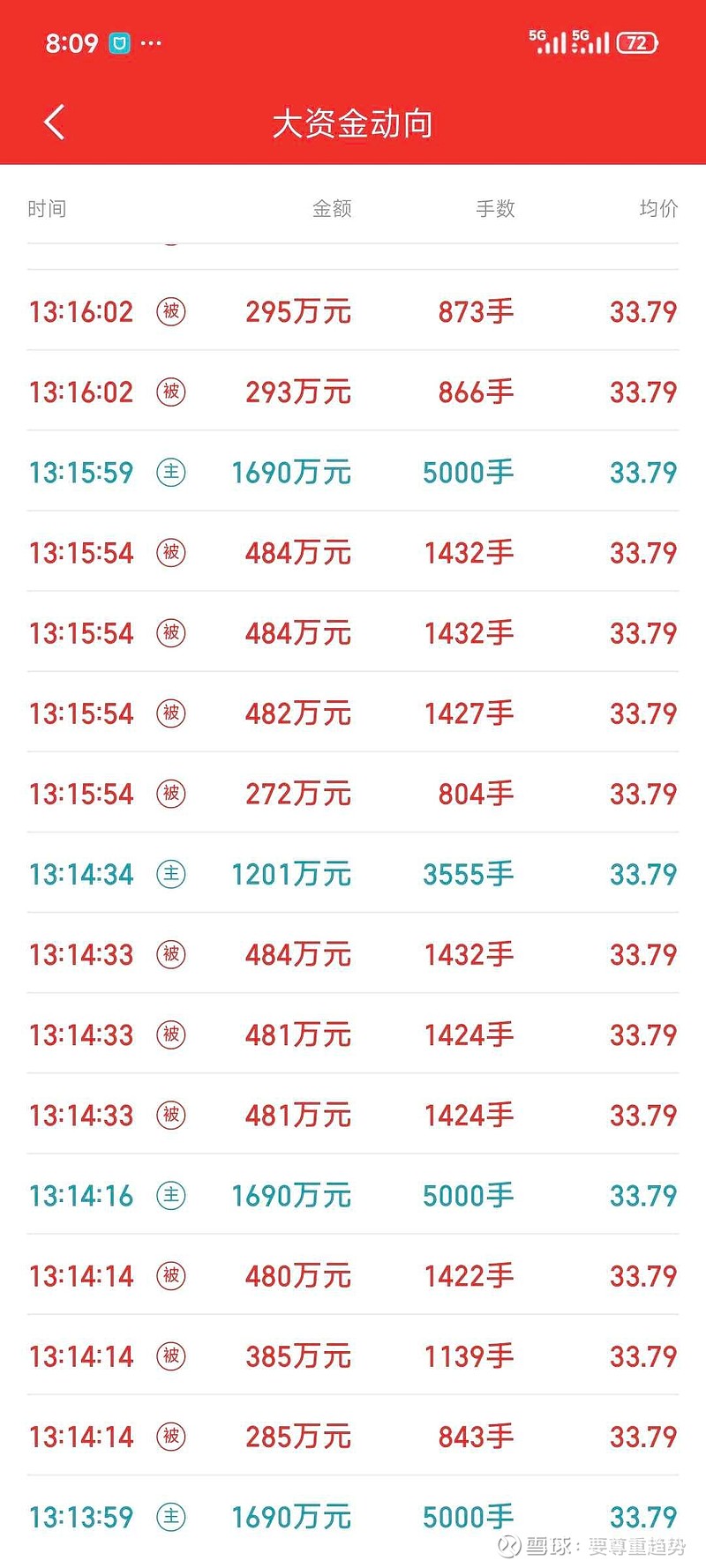Tap the 主 badge beside the 13:14:34 entry

coord(171,873)
